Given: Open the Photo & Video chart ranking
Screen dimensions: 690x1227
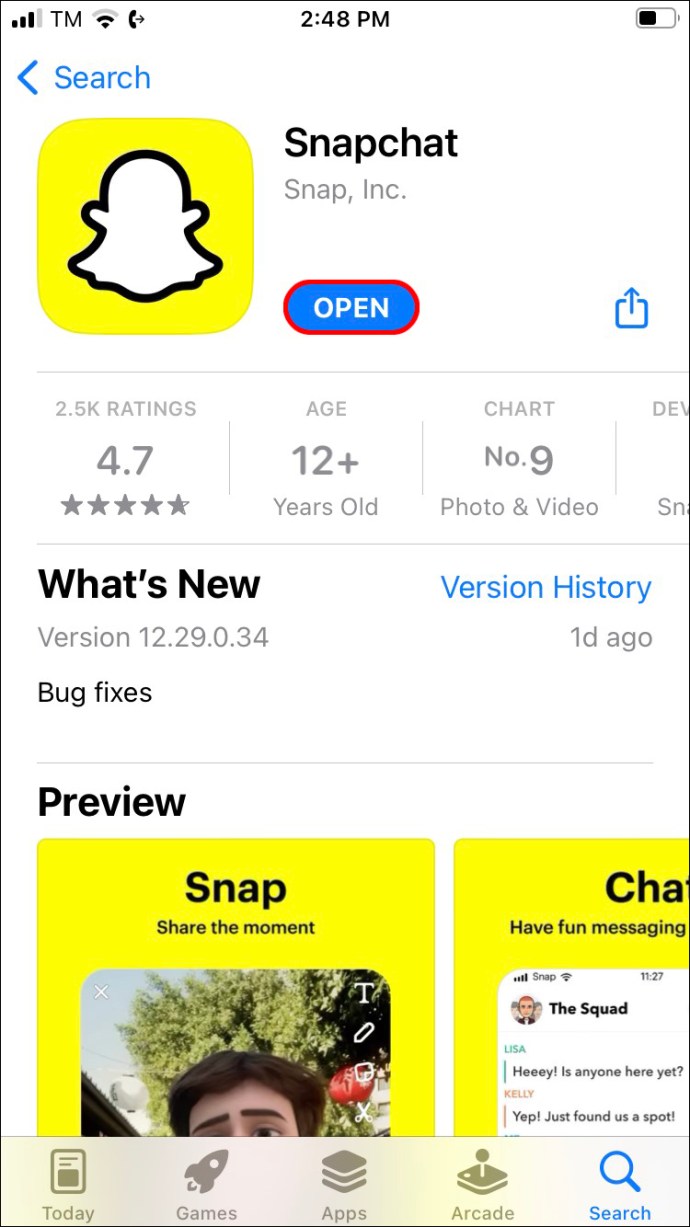Looking at the screenshot, I should [x=519, y=460].
